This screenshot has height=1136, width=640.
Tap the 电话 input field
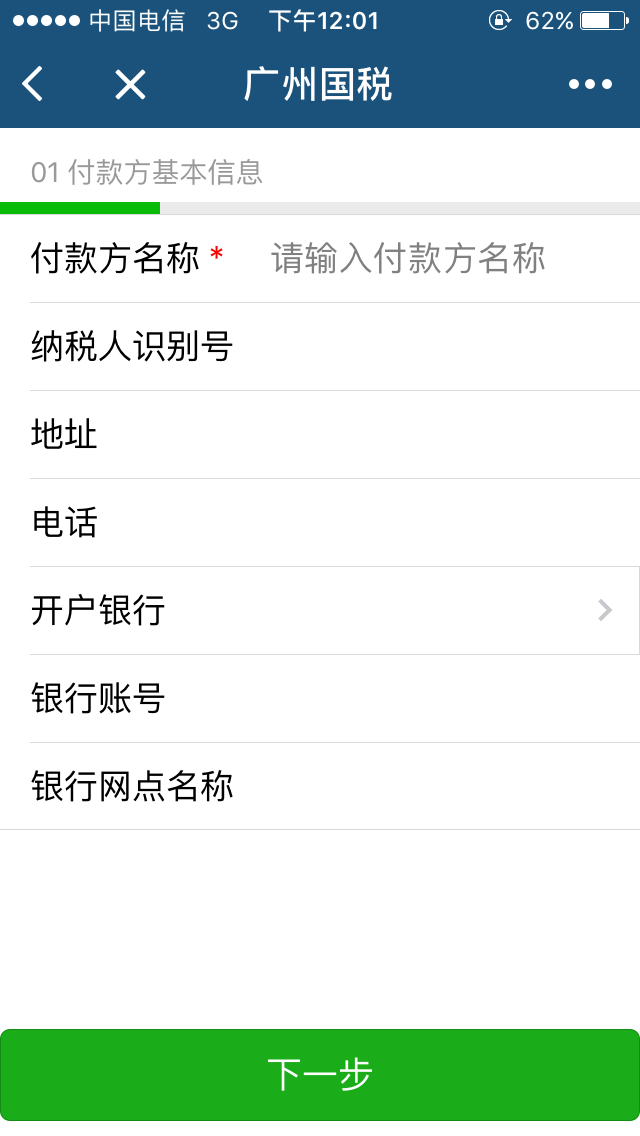point(400,523)
